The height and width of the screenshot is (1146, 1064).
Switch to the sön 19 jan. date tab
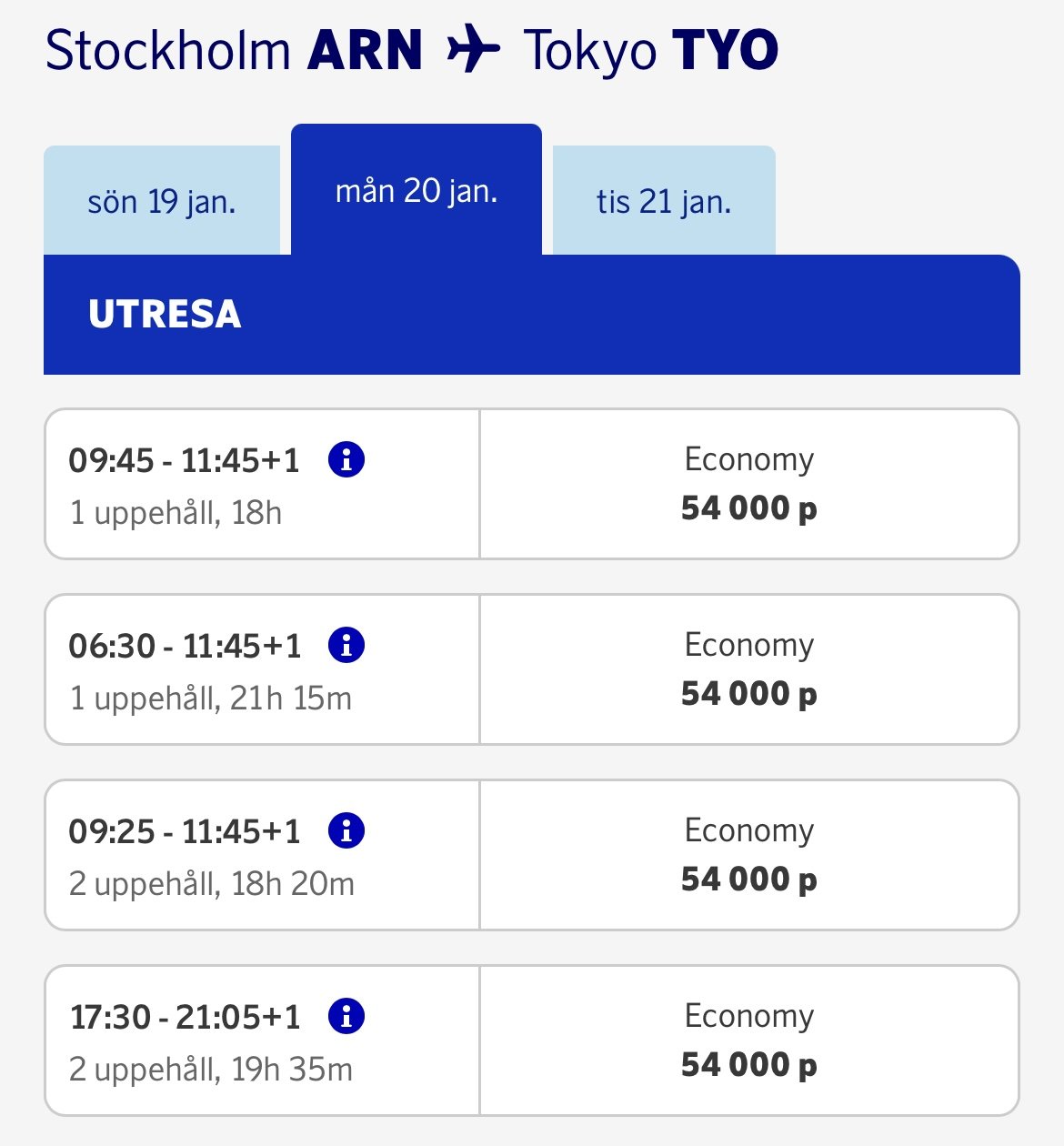(x=162, y=201)
